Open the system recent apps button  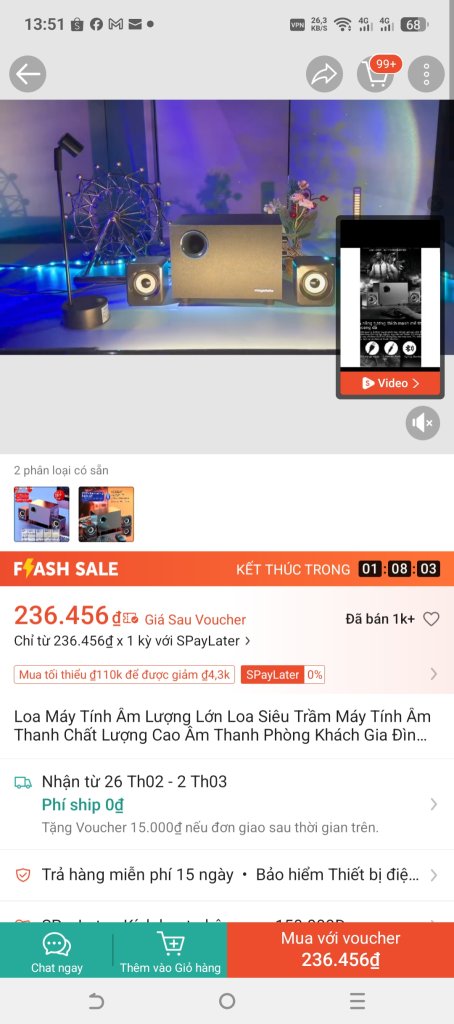tap(357, 1000)
